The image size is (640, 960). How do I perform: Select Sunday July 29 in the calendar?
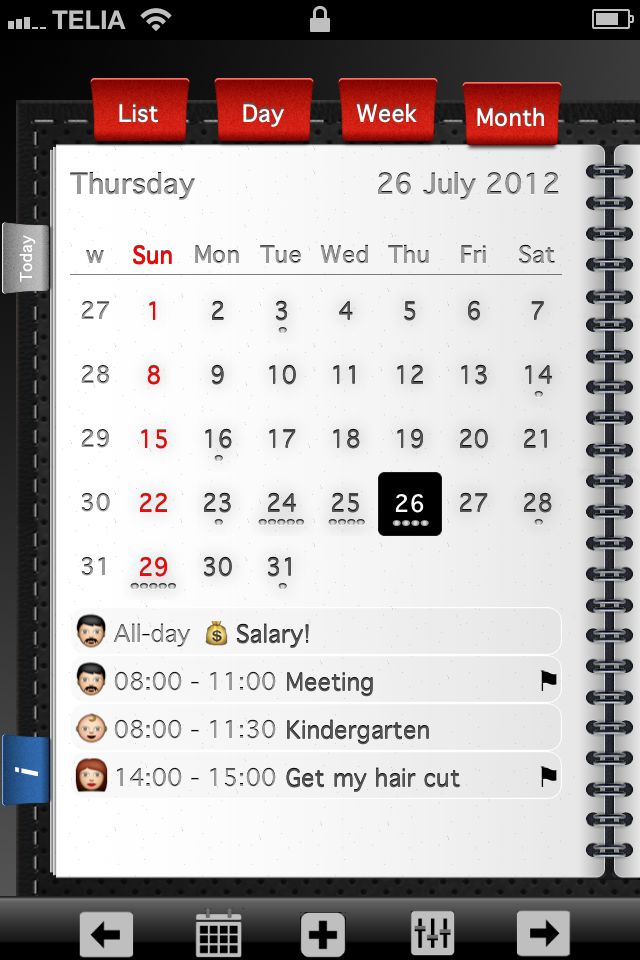(x=153, y=568)
